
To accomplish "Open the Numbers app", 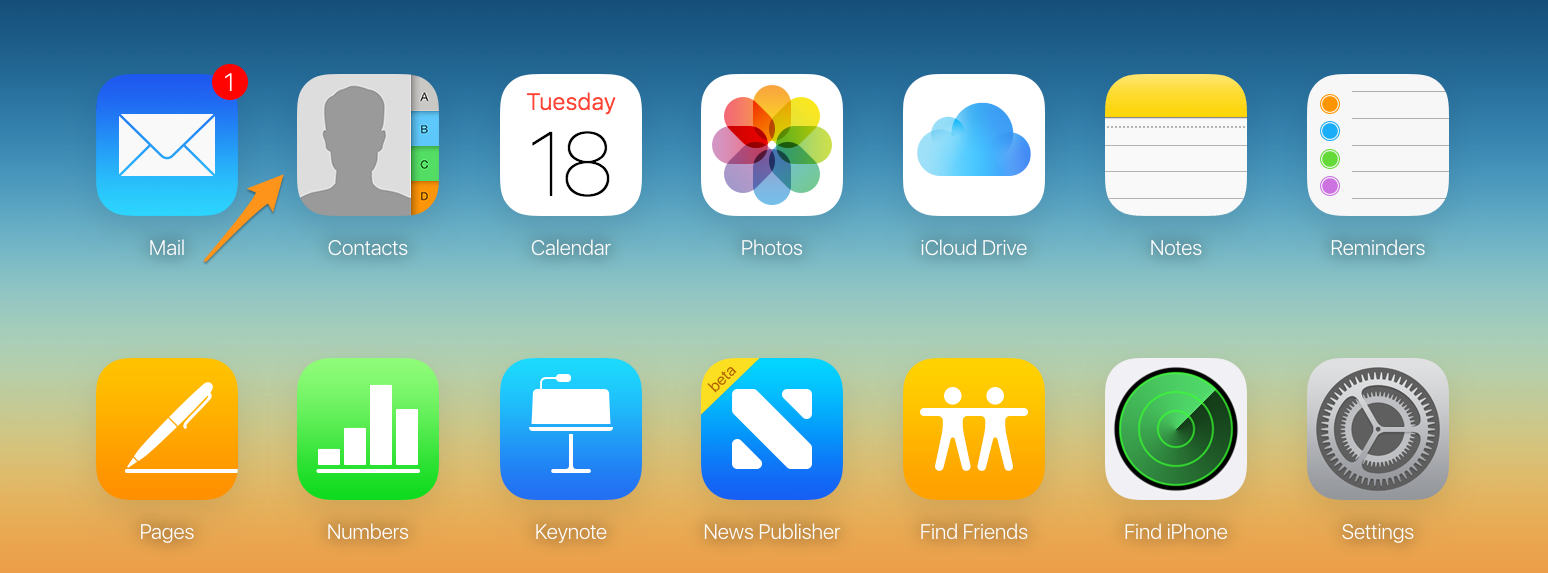I will 368,429.
